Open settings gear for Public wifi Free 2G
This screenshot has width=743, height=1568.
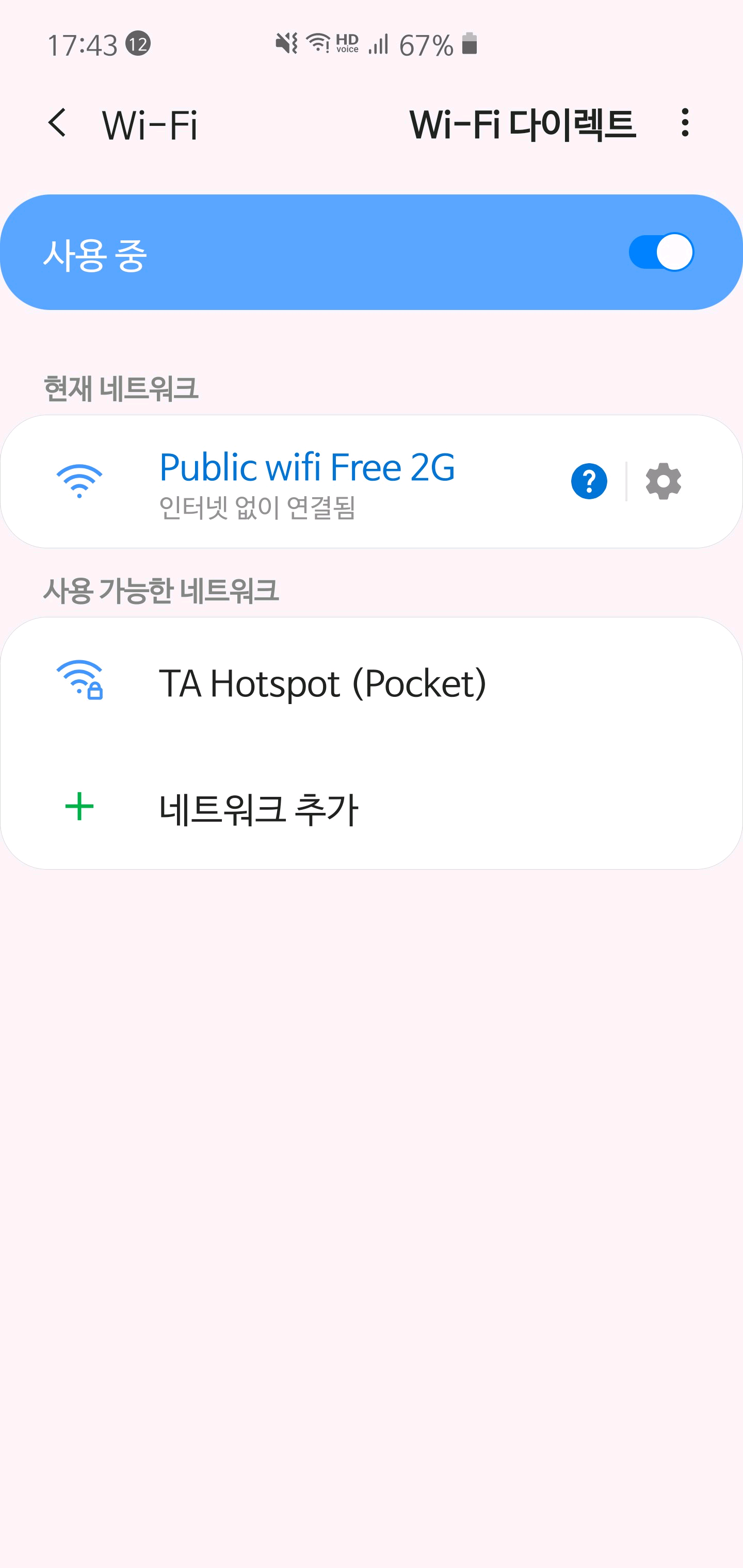tap(663, 481)
